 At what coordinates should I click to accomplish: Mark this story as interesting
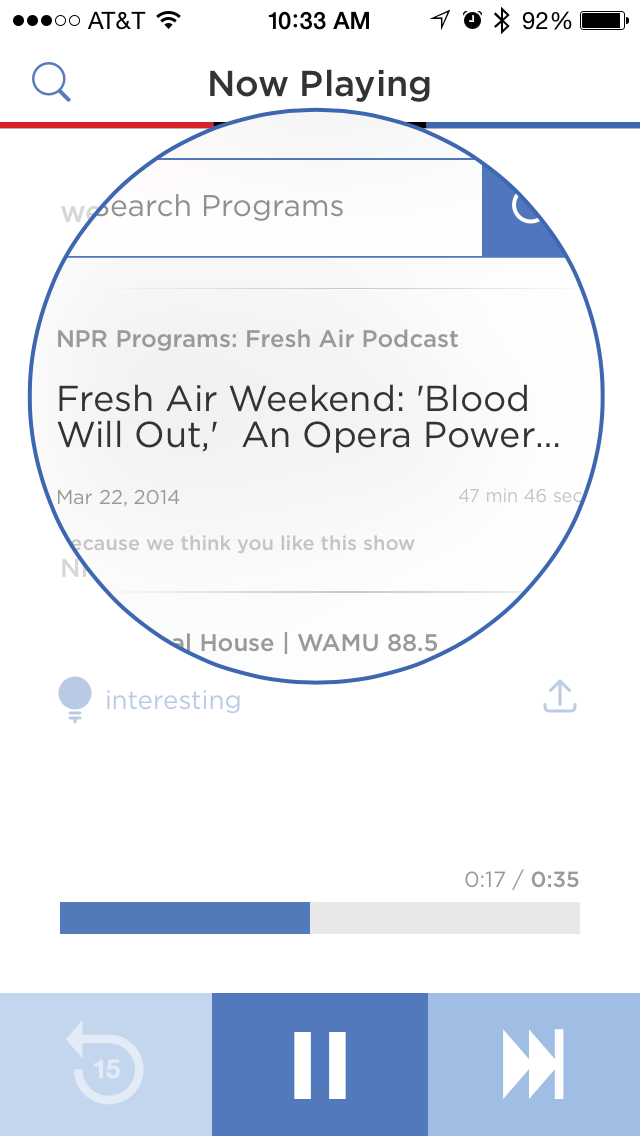150,699
